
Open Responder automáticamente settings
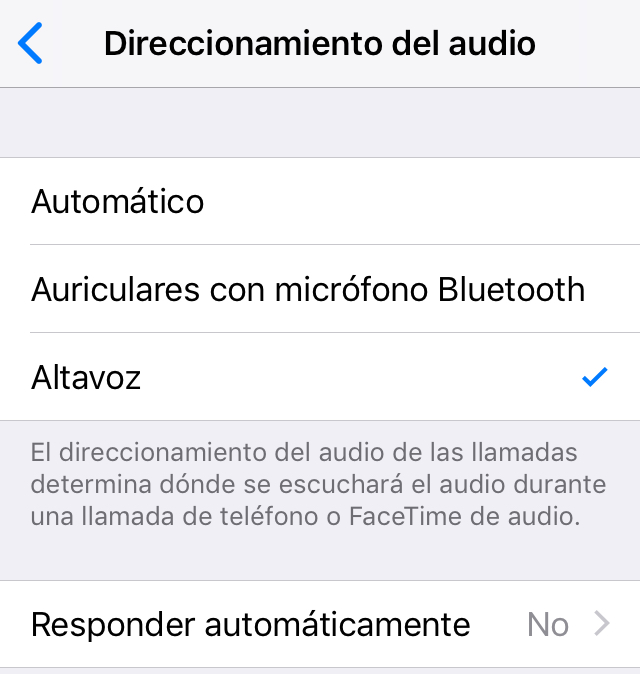point(320,625)
